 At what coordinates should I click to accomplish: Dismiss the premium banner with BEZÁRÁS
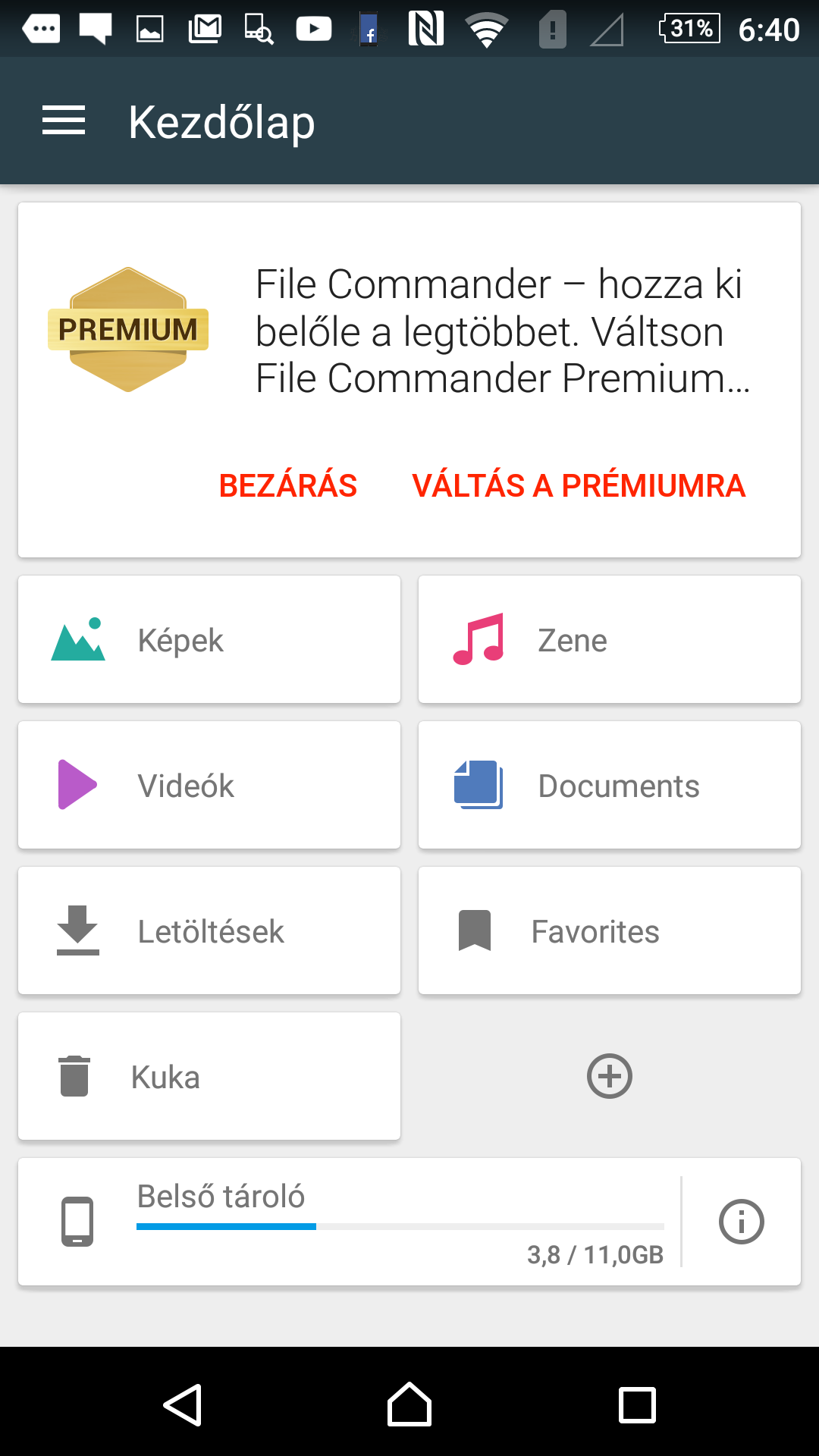tap(288, 485)
